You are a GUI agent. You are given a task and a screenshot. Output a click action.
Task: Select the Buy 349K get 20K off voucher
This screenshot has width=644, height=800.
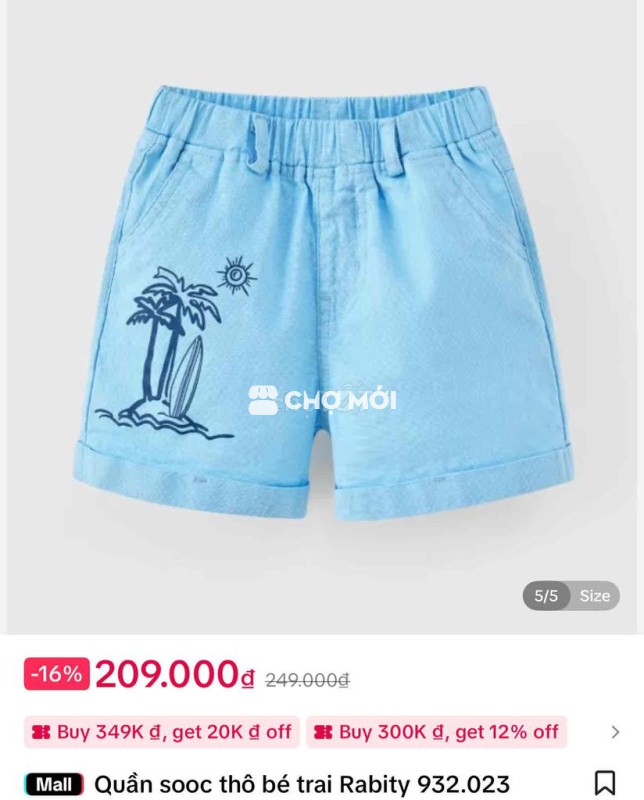coord(162,732)
